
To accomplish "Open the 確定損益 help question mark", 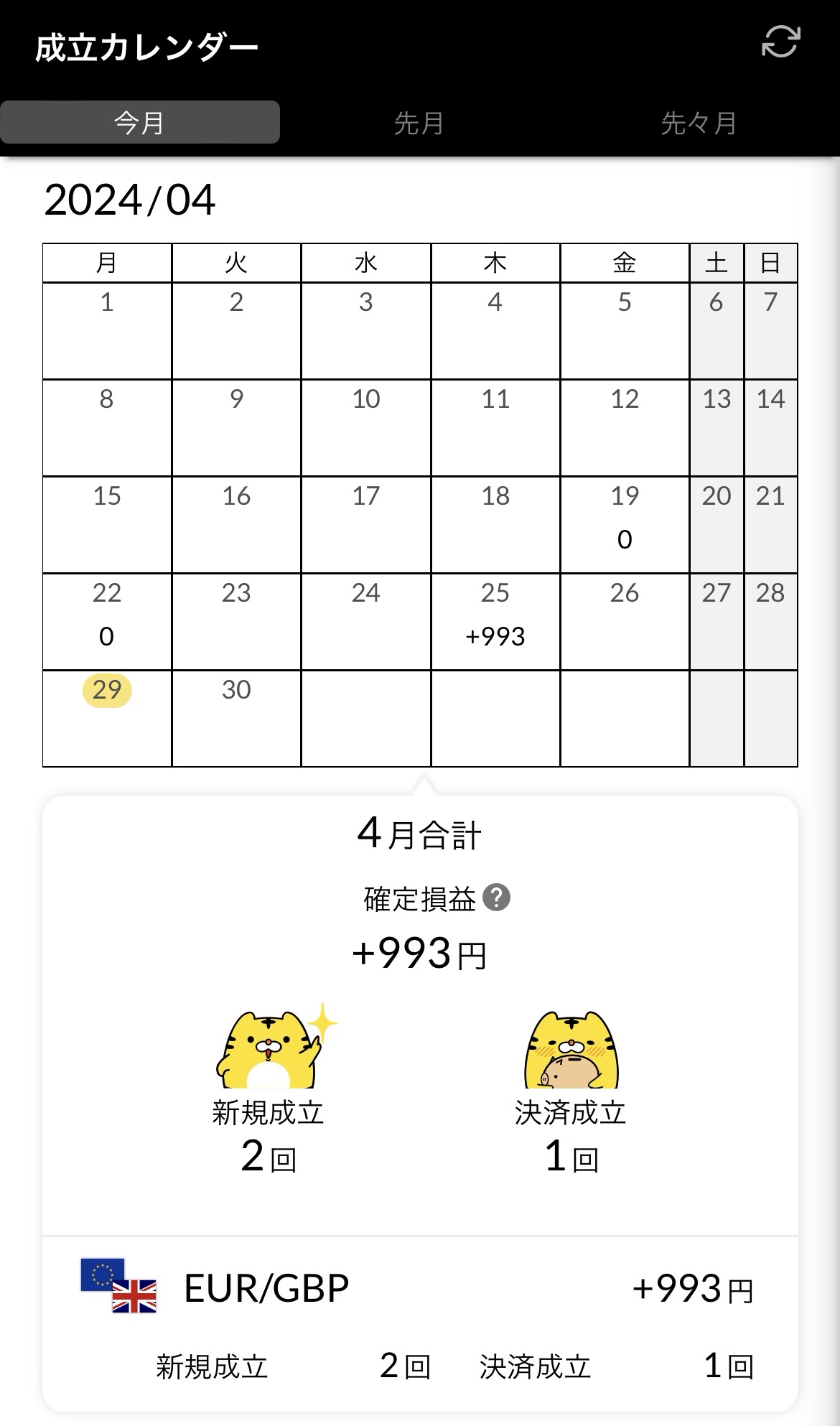I will 496,898.
